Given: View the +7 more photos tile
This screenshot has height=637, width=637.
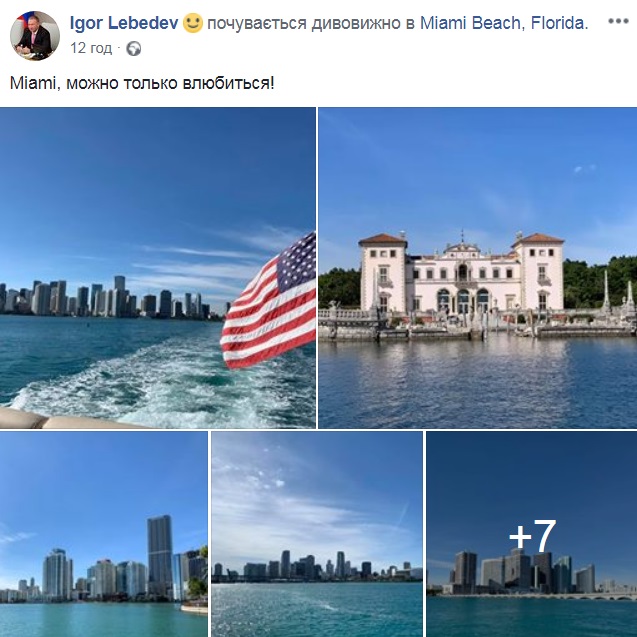Looking at the screenshot, I should [x=531, y=535].
